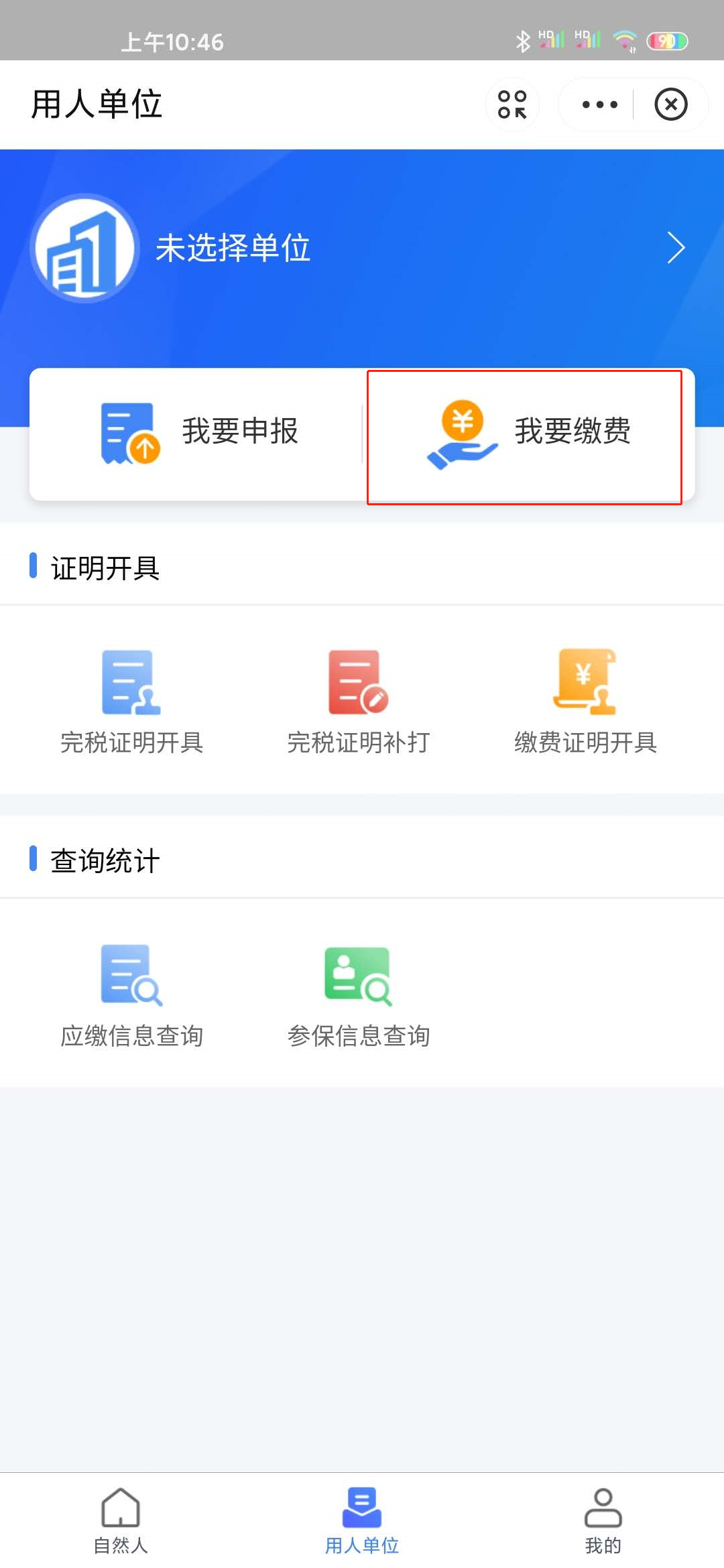Open 我要申报 declaration entry
This screenshot has width=724, height=1568.
(197, 434)
